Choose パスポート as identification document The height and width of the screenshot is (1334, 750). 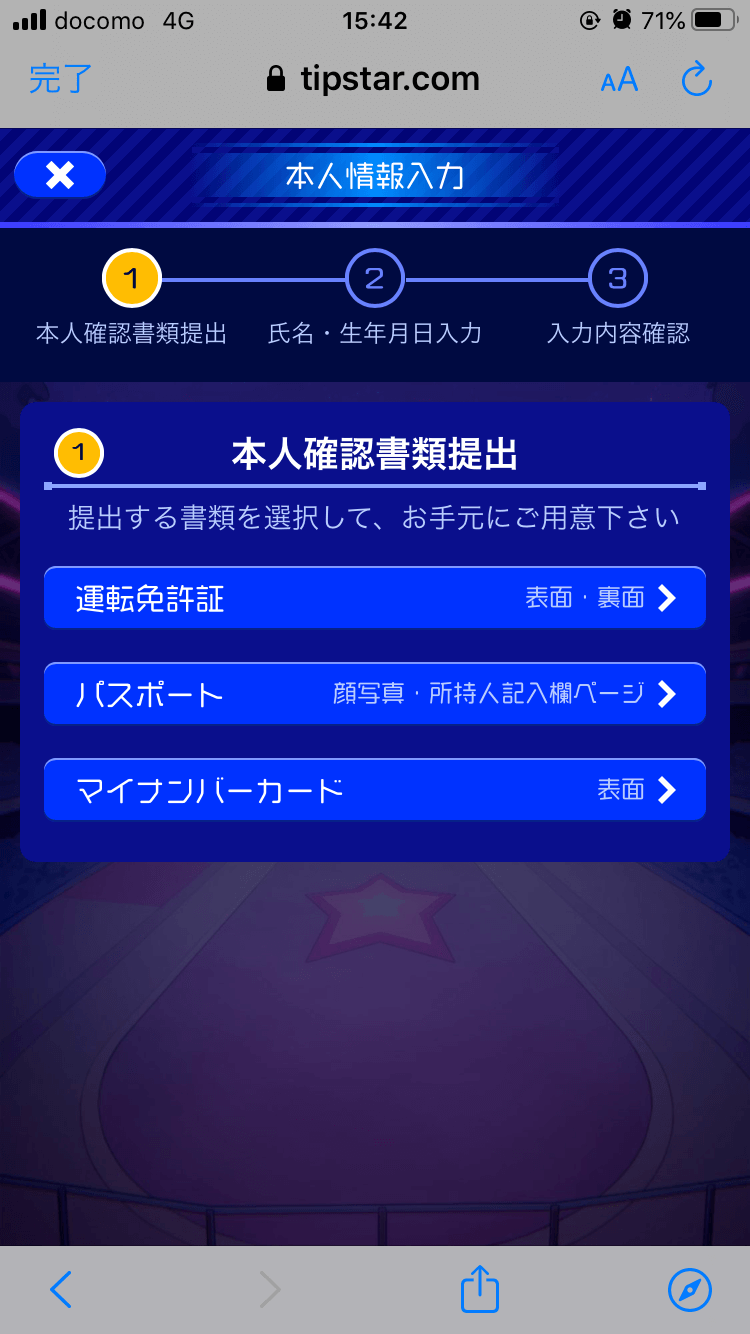coord(375,694)
